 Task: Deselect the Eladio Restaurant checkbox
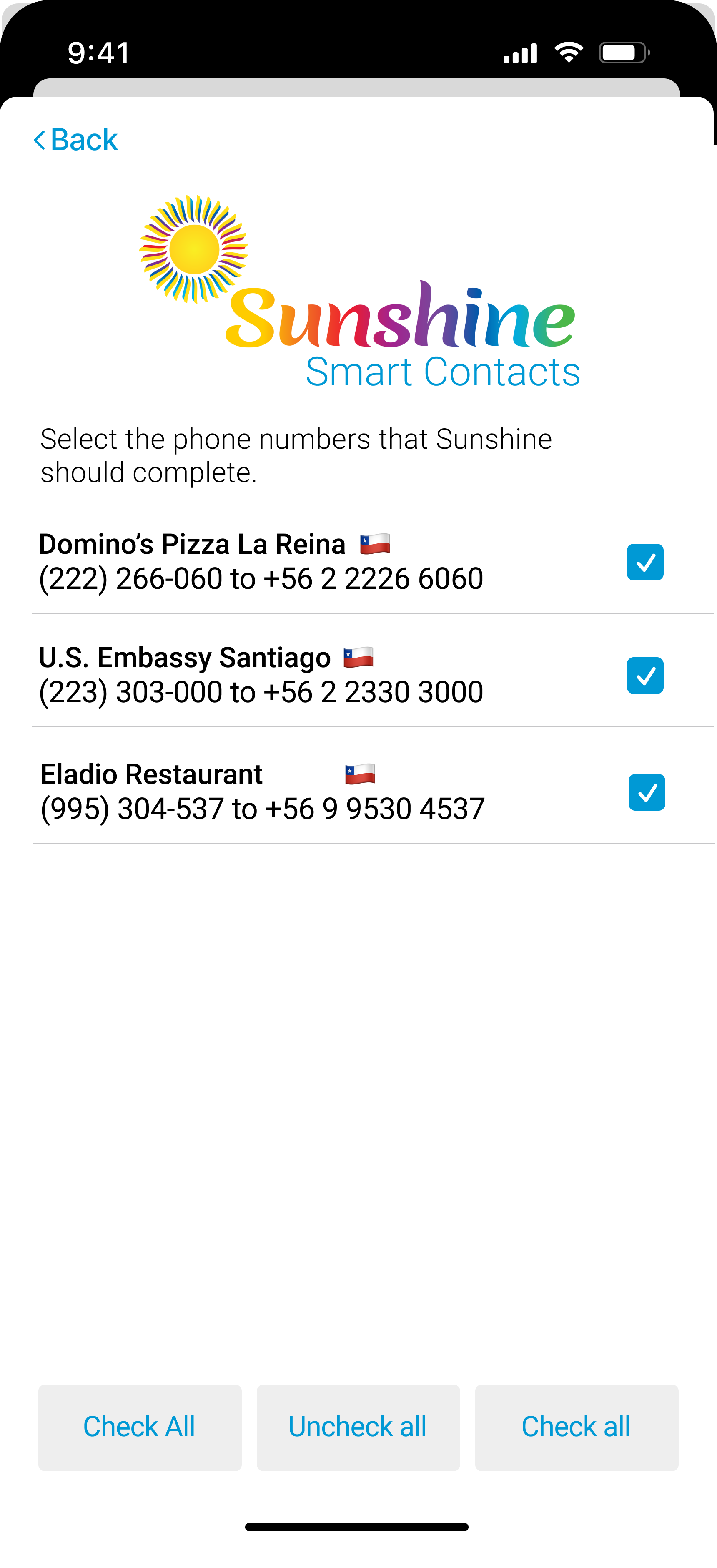pyautogui.click(x=647, y=792)
